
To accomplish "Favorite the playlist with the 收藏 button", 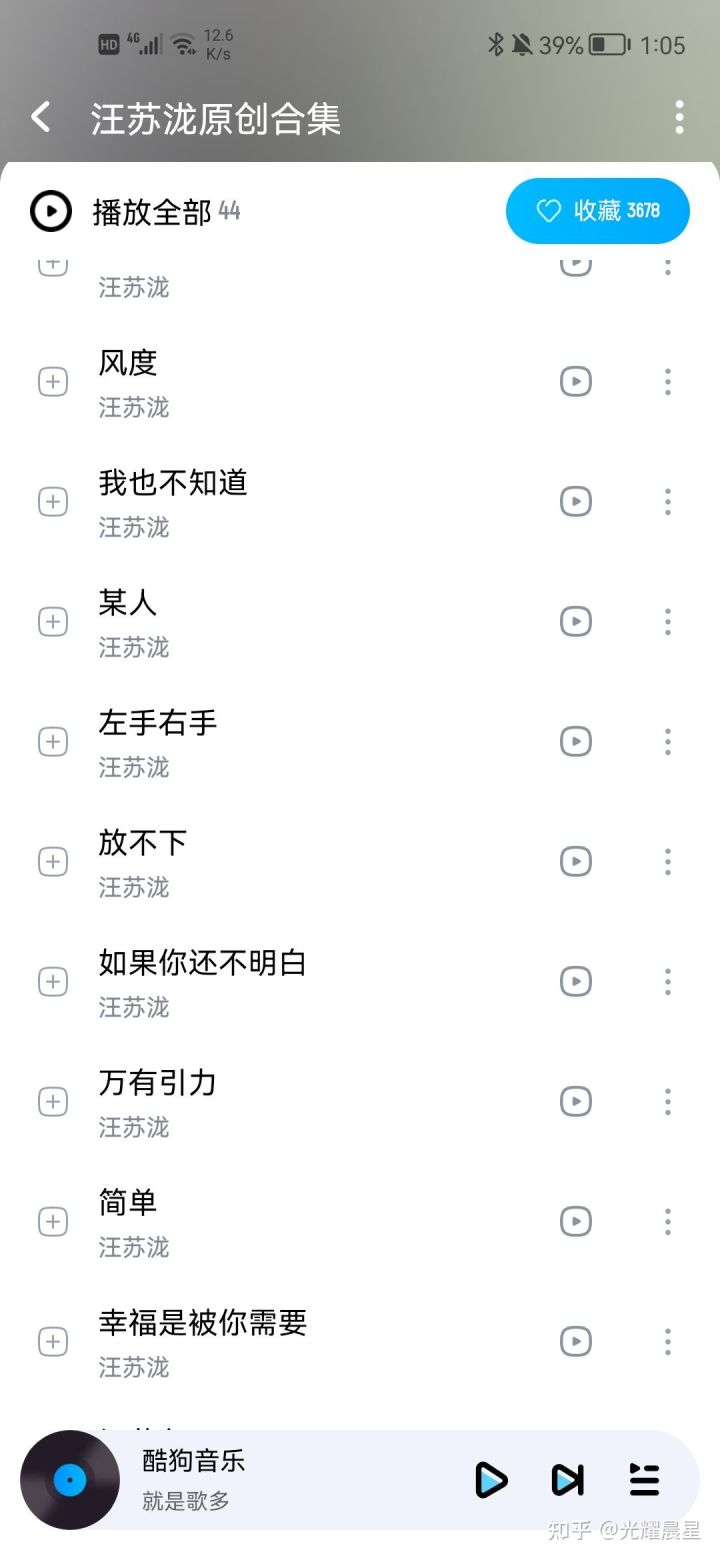I will pos(598,211).
